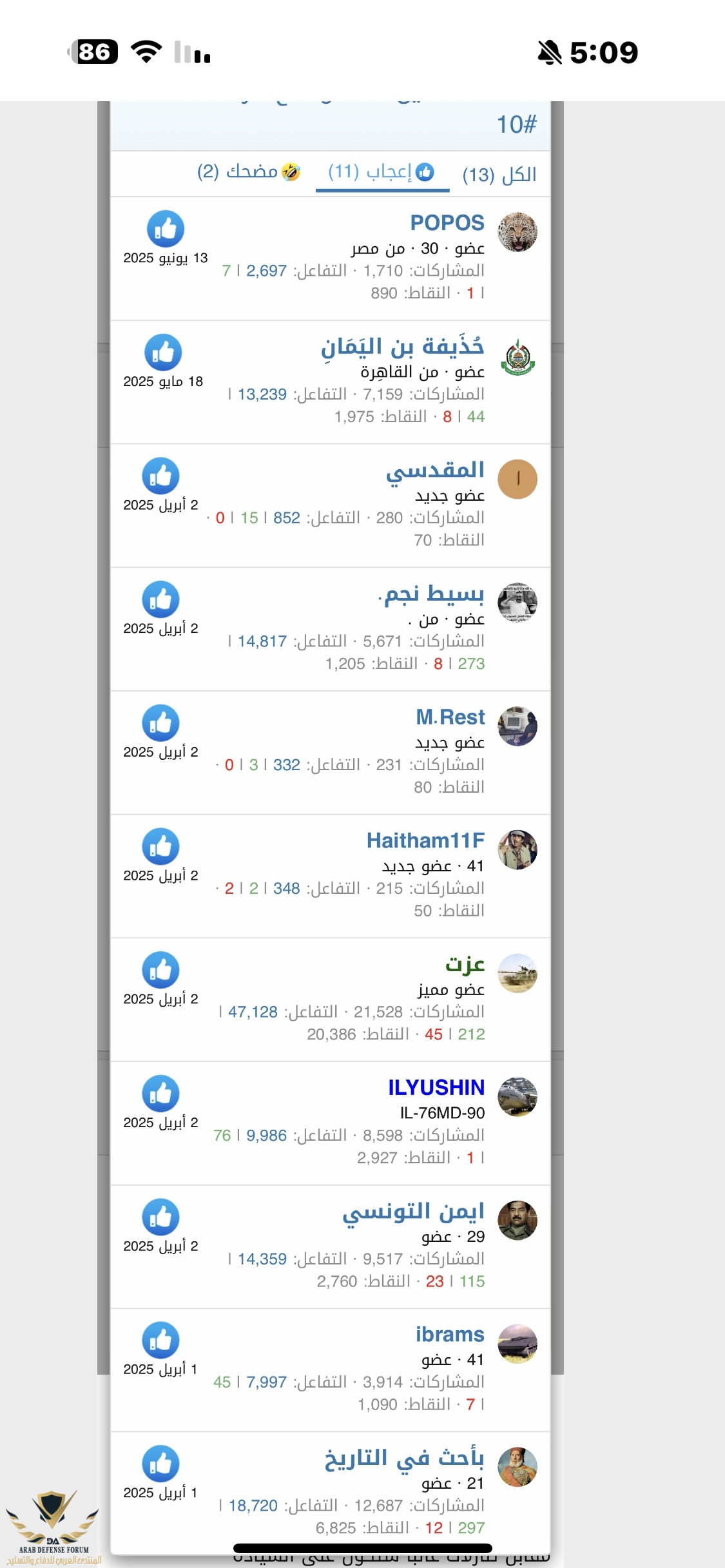Select the إعجاب (11) reactions tab
The width and height of the screenshot is (725, 1568).
point(382,172)
